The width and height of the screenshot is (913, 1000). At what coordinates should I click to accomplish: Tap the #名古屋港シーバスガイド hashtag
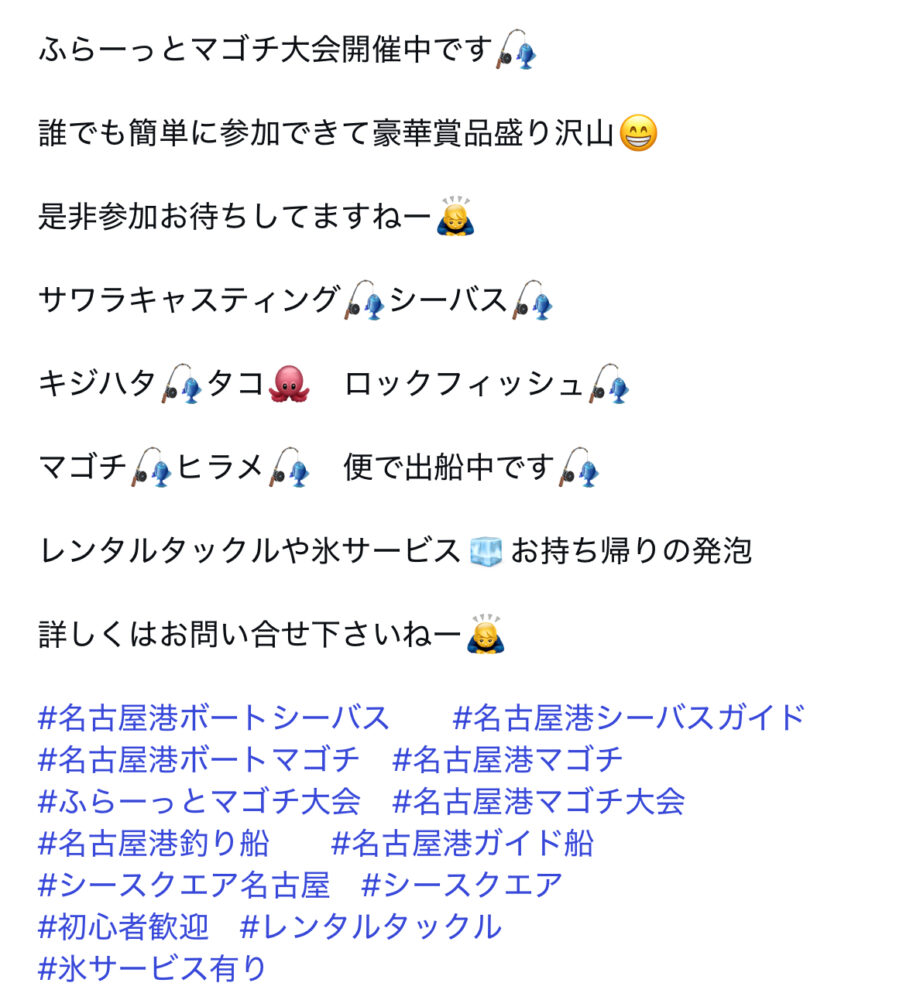(629, 717)
